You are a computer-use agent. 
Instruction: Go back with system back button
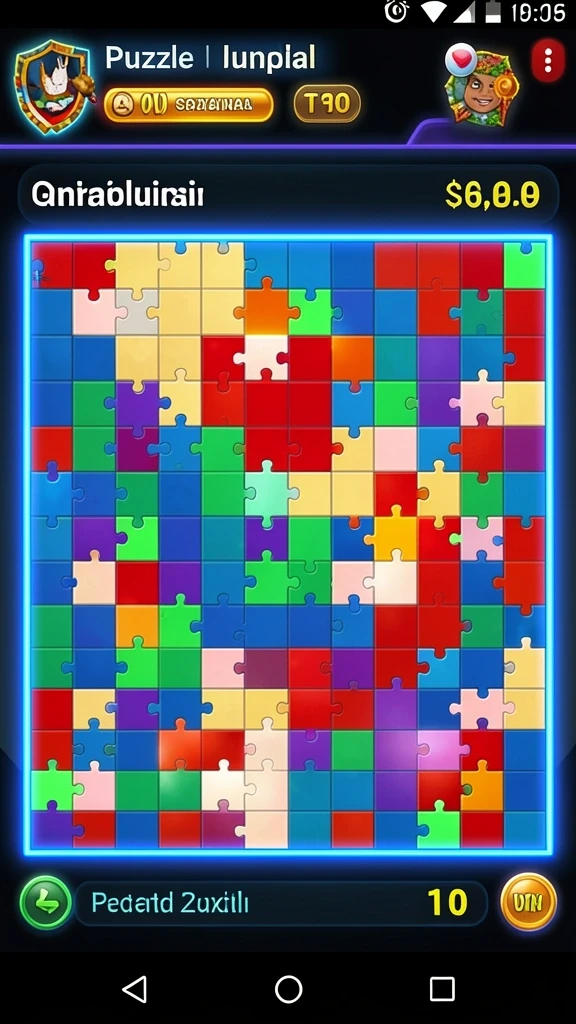coord(135,989)
